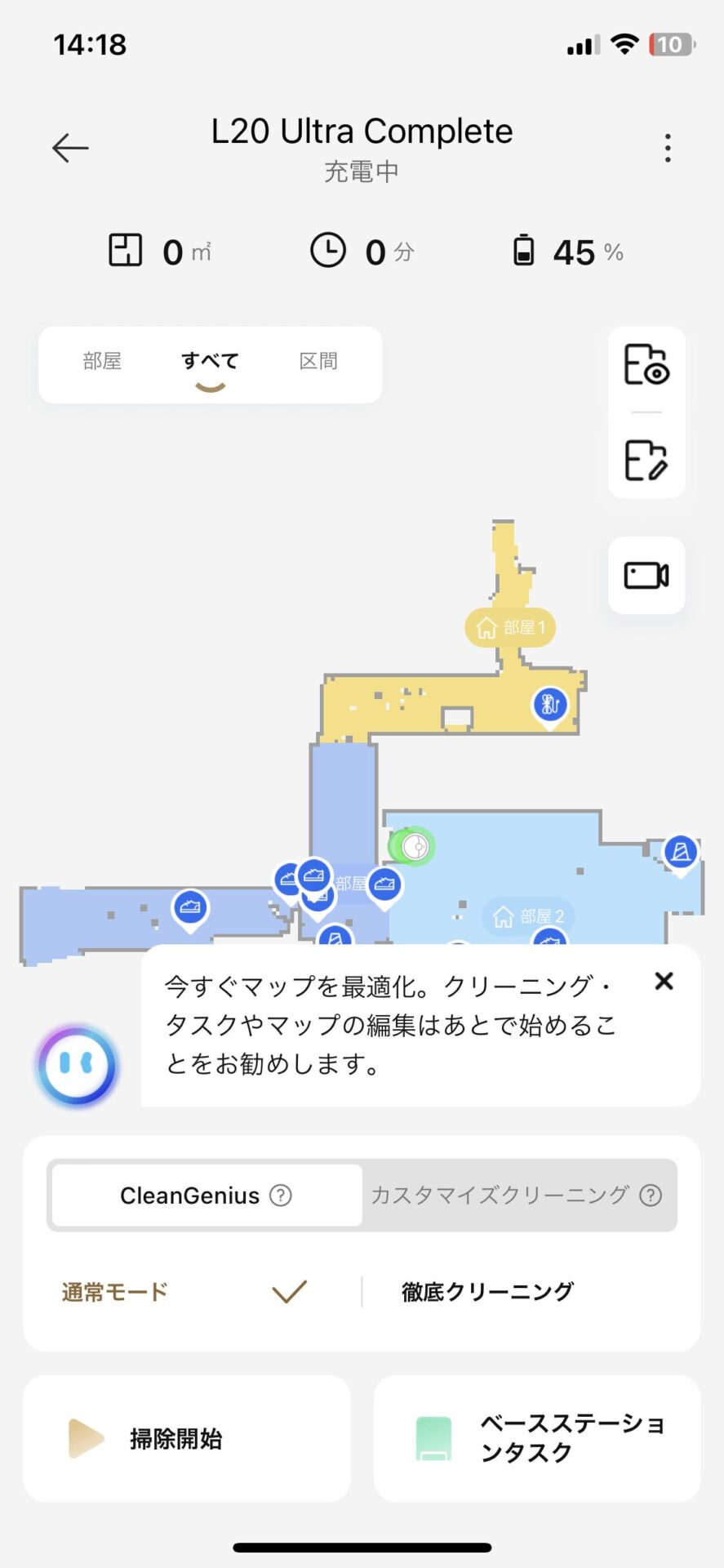Viewport: 724px width, 1568px height.
Task: Select 部屋2 on the map
Action: [x=528, y=916]
